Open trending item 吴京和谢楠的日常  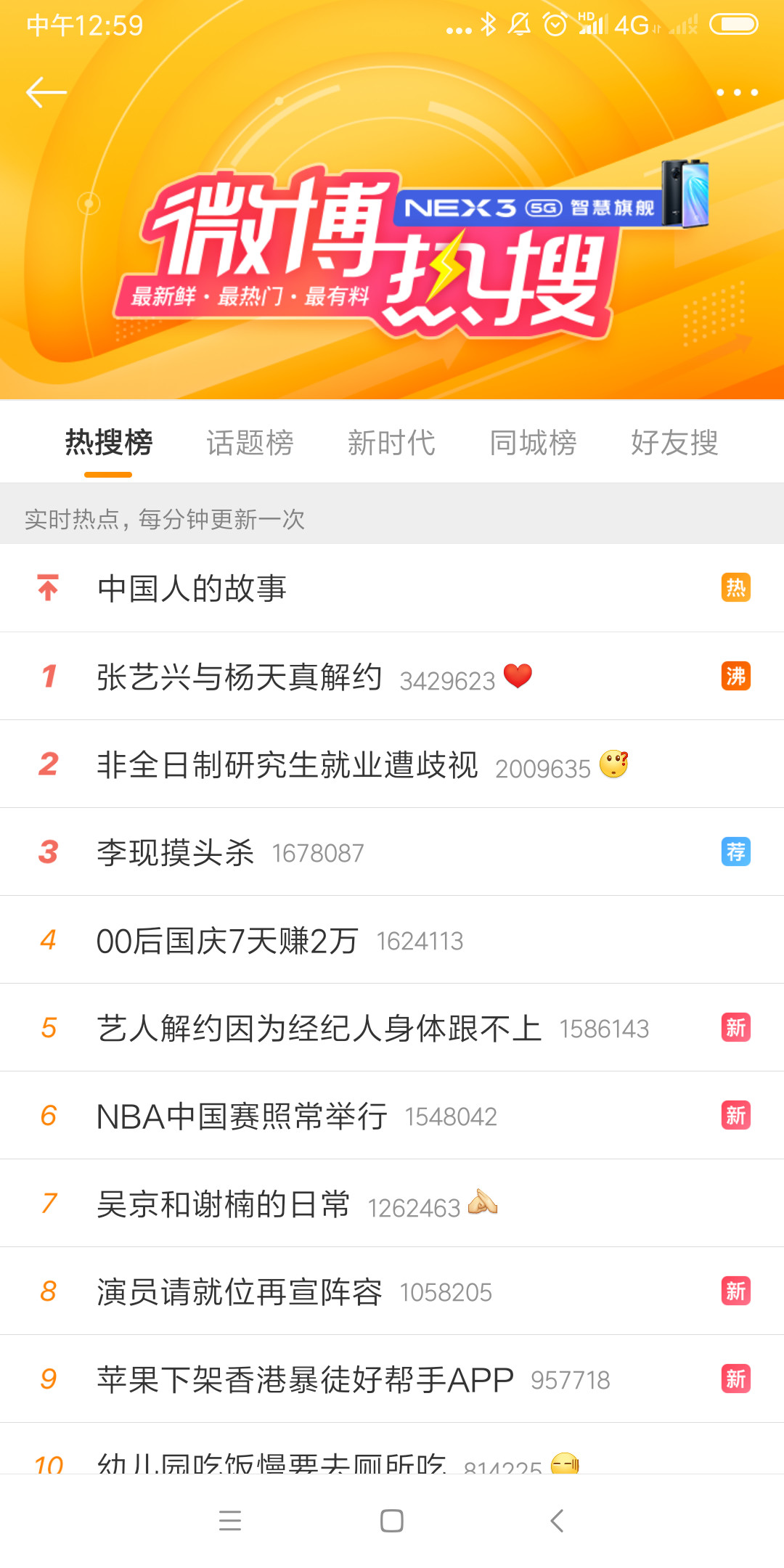224,1204
